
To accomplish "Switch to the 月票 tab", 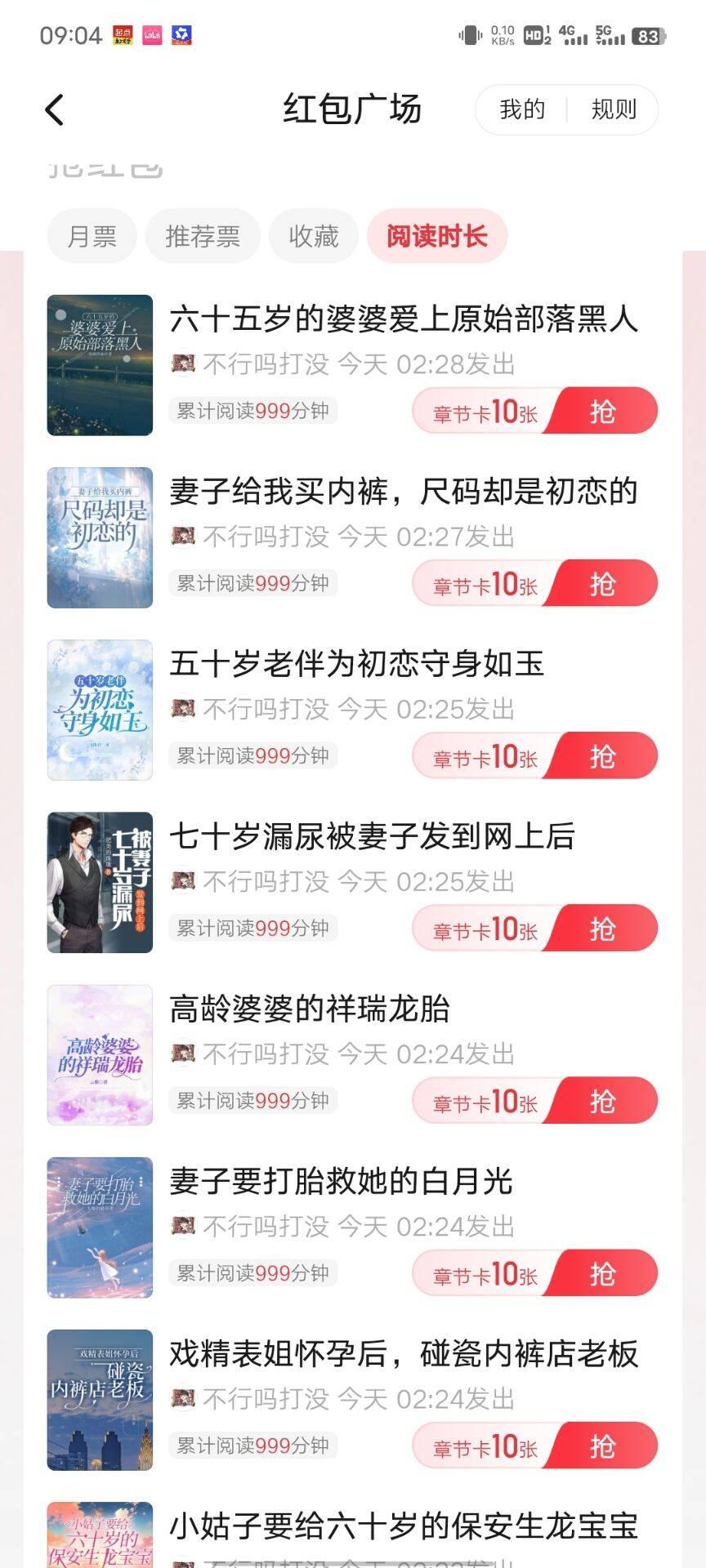I will tap(92, 237).
